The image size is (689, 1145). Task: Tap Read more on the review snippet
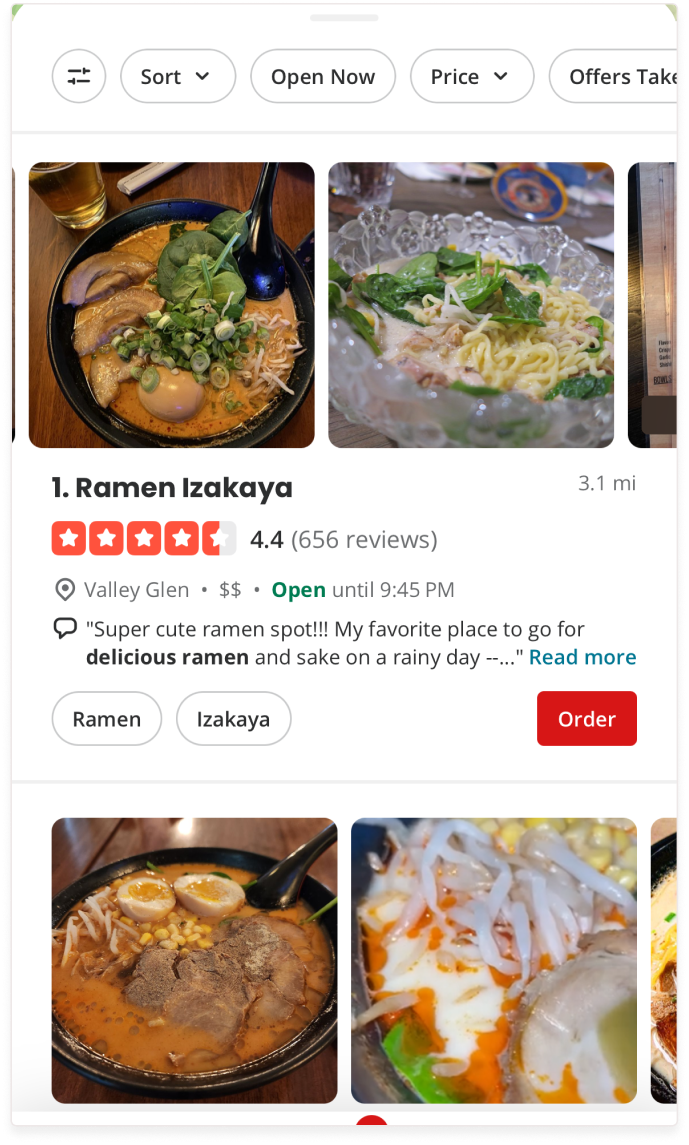(582, 657)
